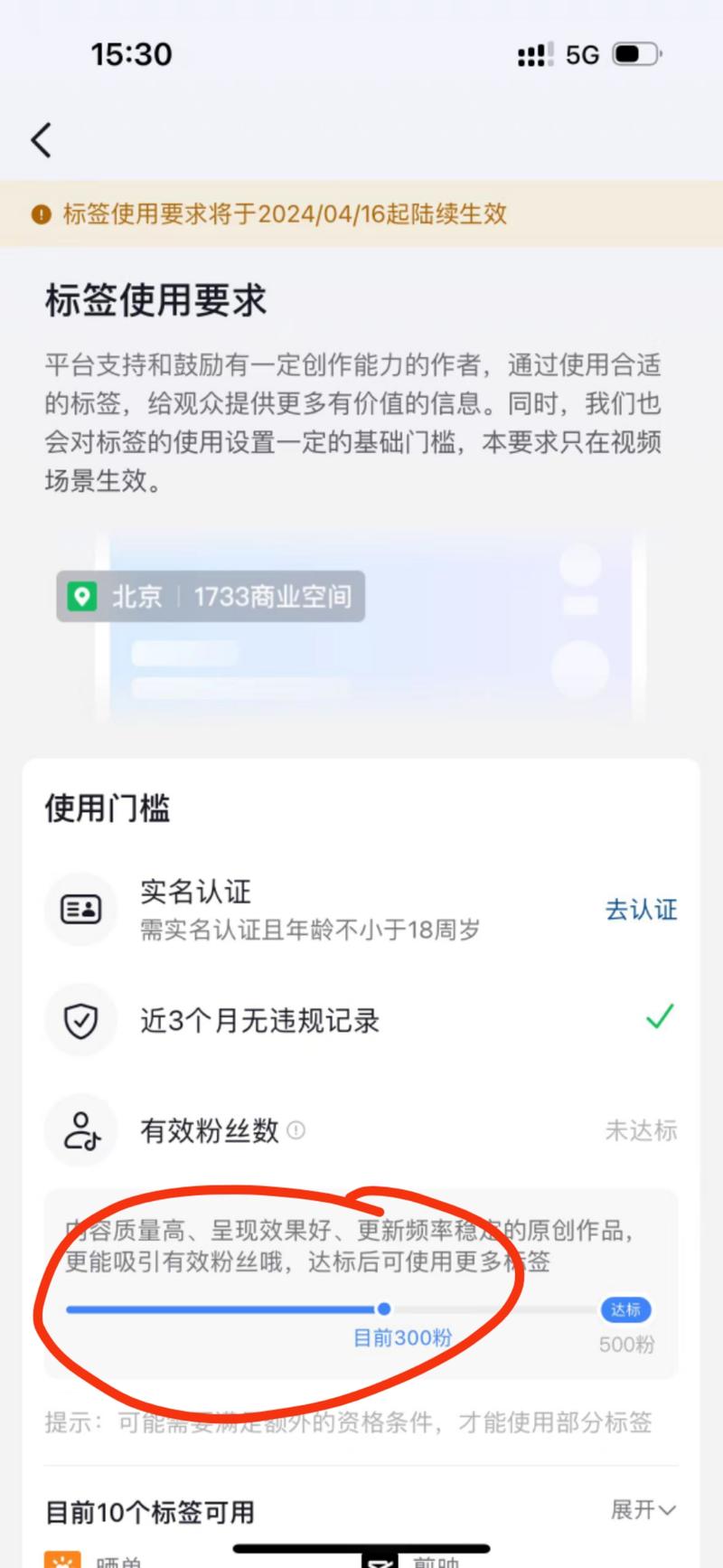
Task: Tap the back chevron at the top left
Action: (x=40, y=140)
